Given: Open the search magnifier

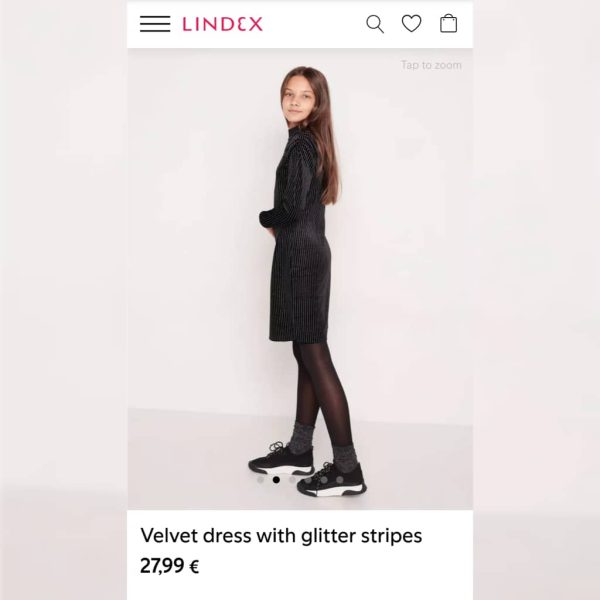Looking at the screenshot, I should [x=375, y=24].
